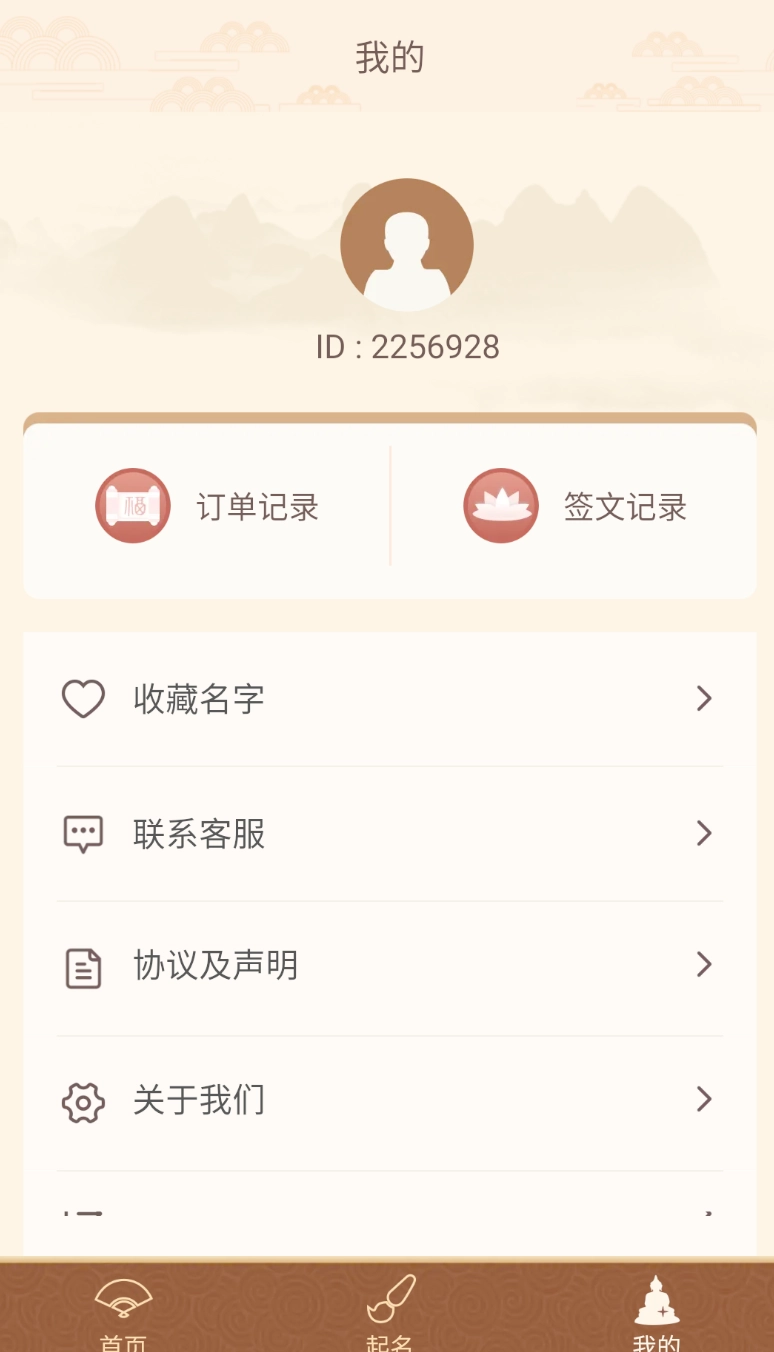Expand 关于我们 using its chevron
Image resolution: width=774 pixels, height=1352 pixels.
point(704,1100)
